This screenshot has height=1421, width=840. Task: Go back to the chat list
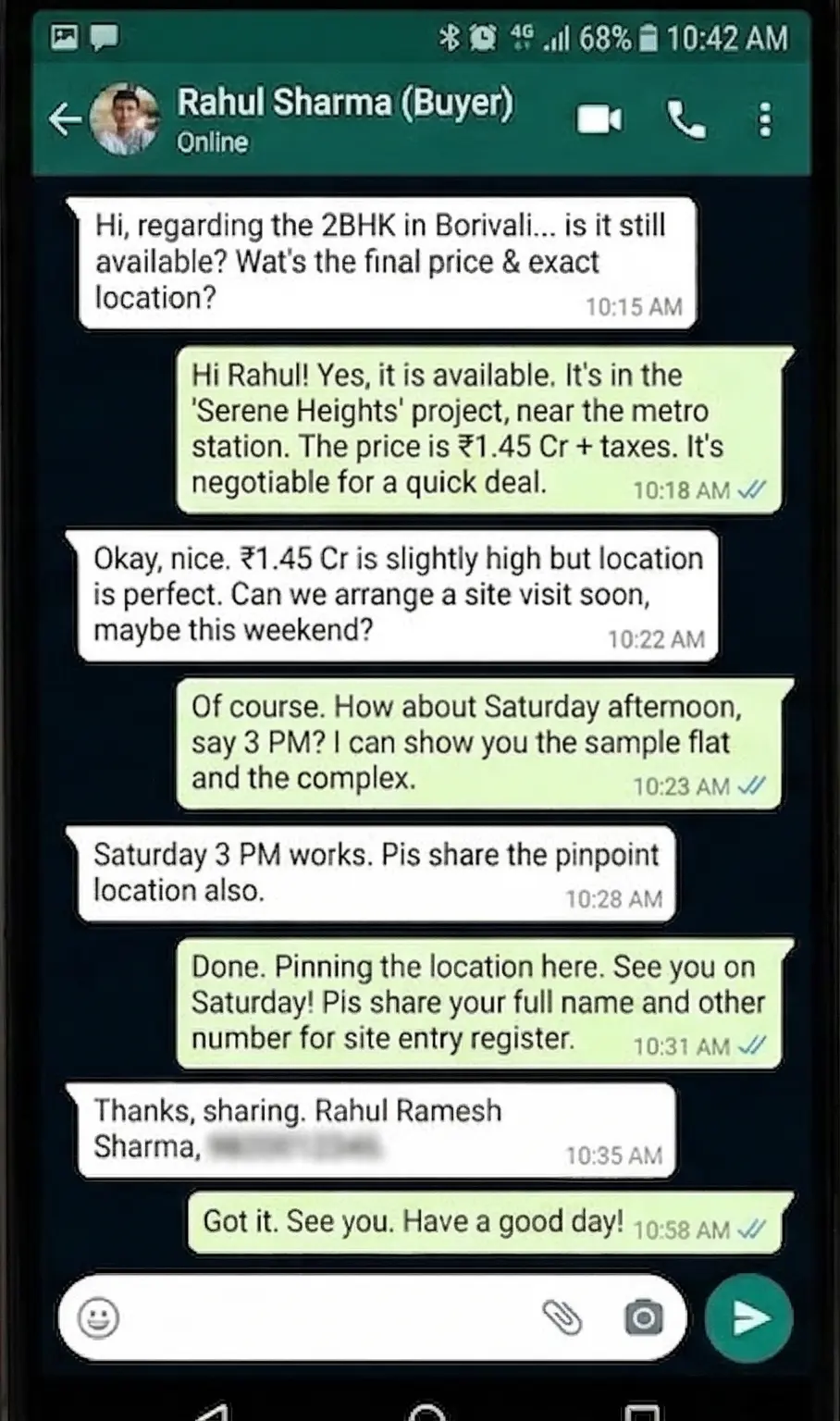[63, 119]
